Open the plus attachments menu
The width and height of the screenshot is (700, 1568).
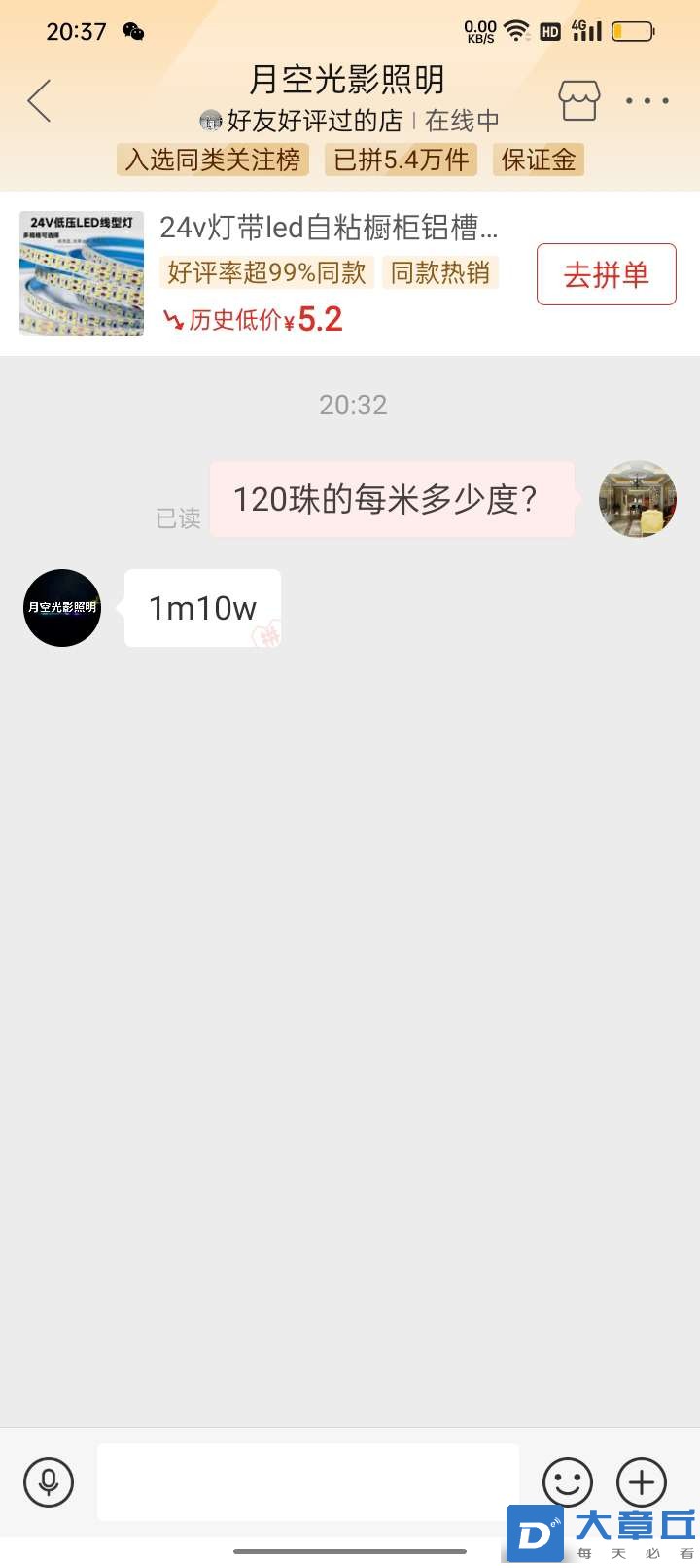(642, 1482)
